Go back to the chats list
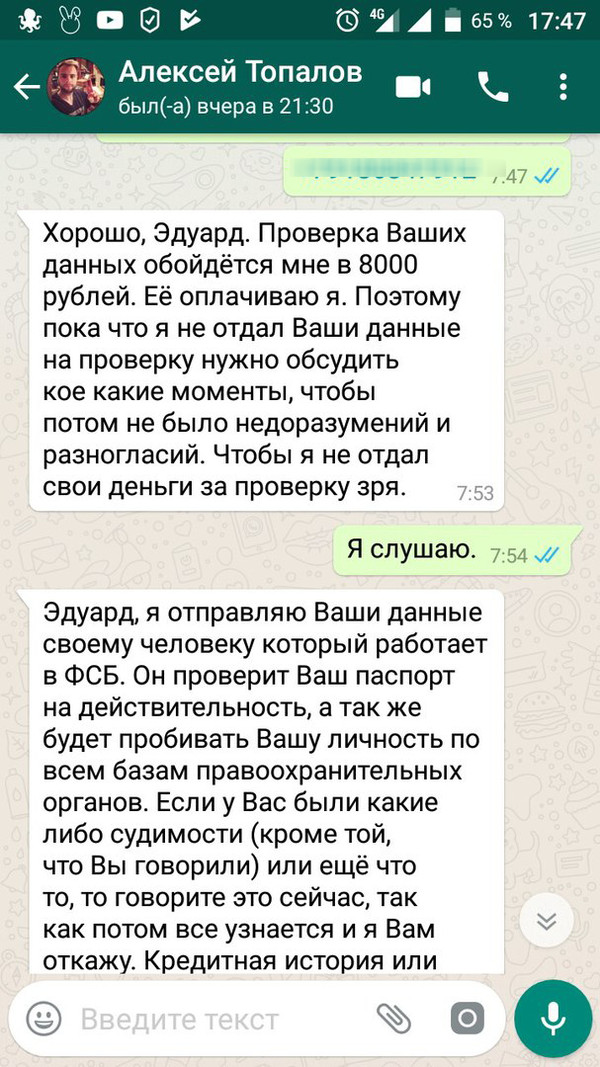Screen dimensions: 600x1067 pos(26,88)
